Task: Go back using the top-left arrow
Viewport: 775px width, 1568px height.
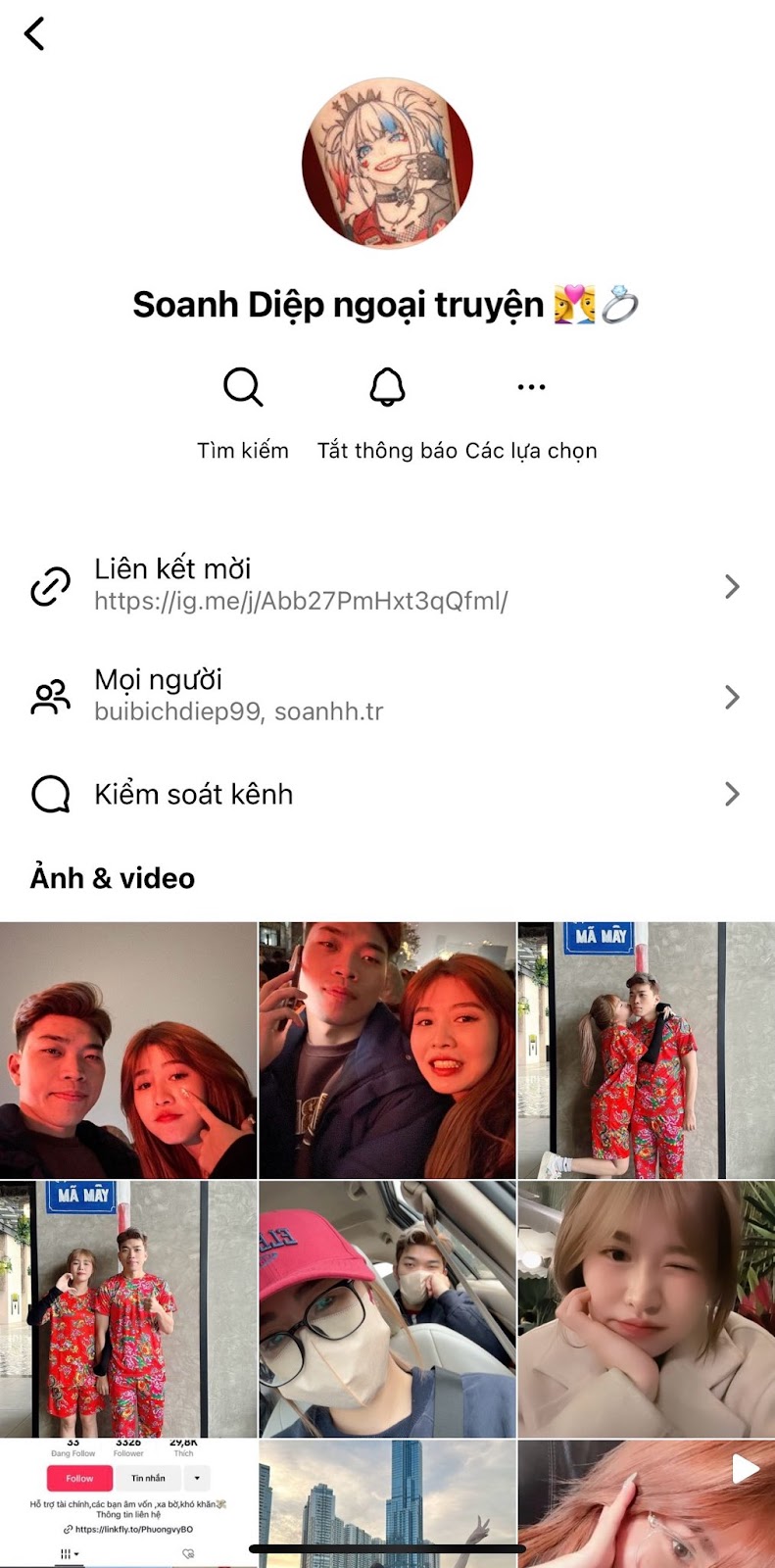Action: pyautogui.click(x=35, y=34)
